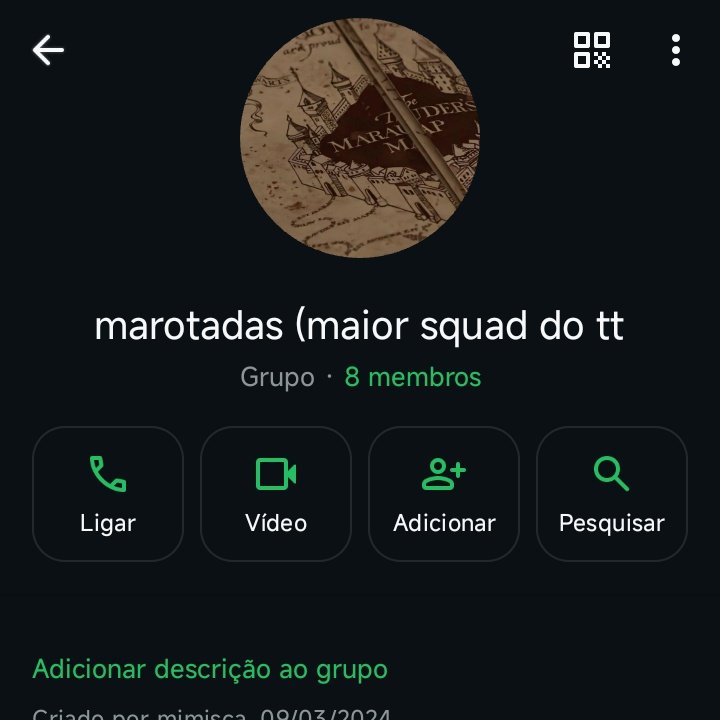Search the chat with Pesquisar
Screen dimensions: 720x720
coord(612,493)
